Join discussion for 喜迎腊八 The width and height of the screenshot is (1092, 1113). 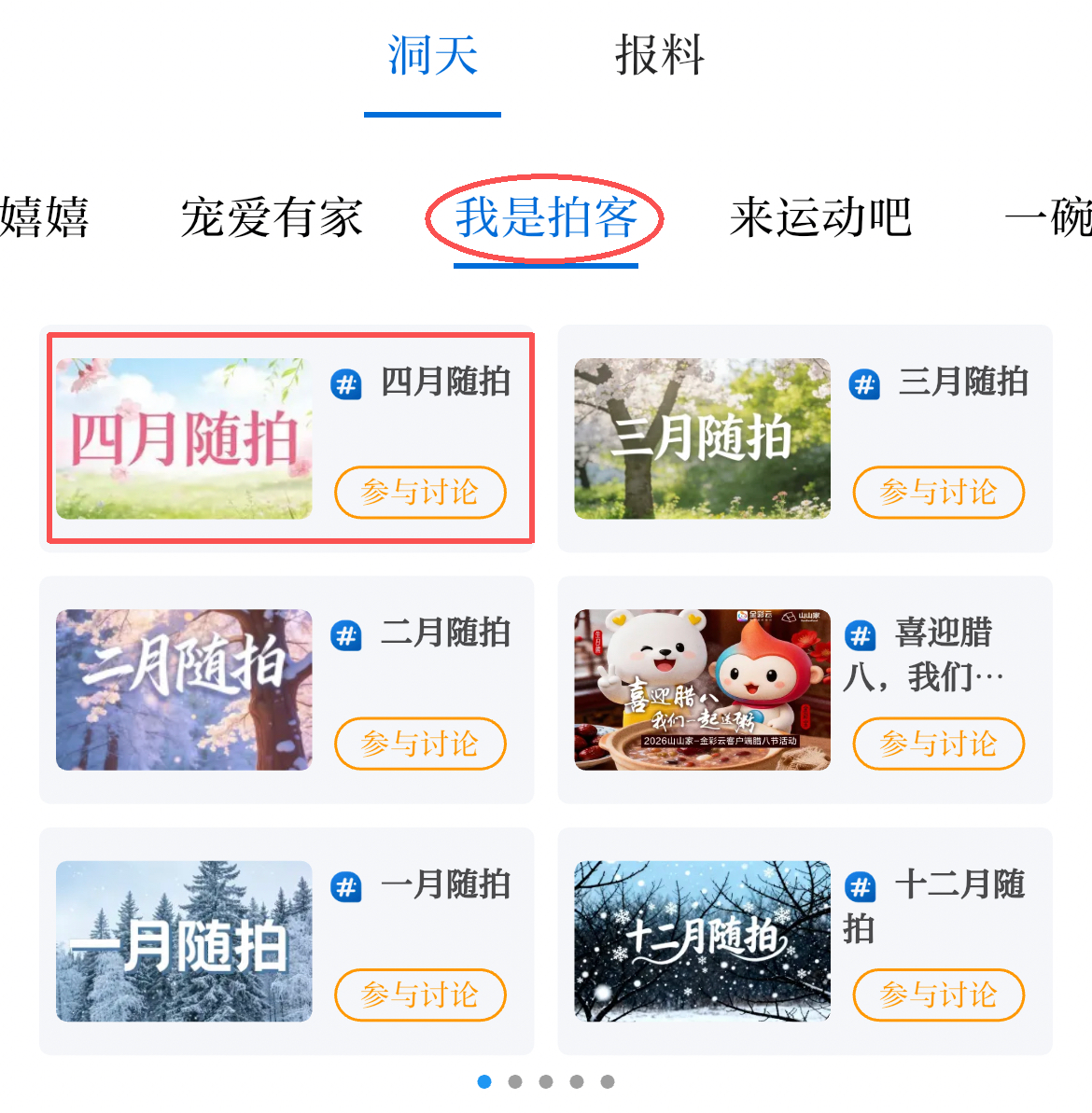[939, 744]
